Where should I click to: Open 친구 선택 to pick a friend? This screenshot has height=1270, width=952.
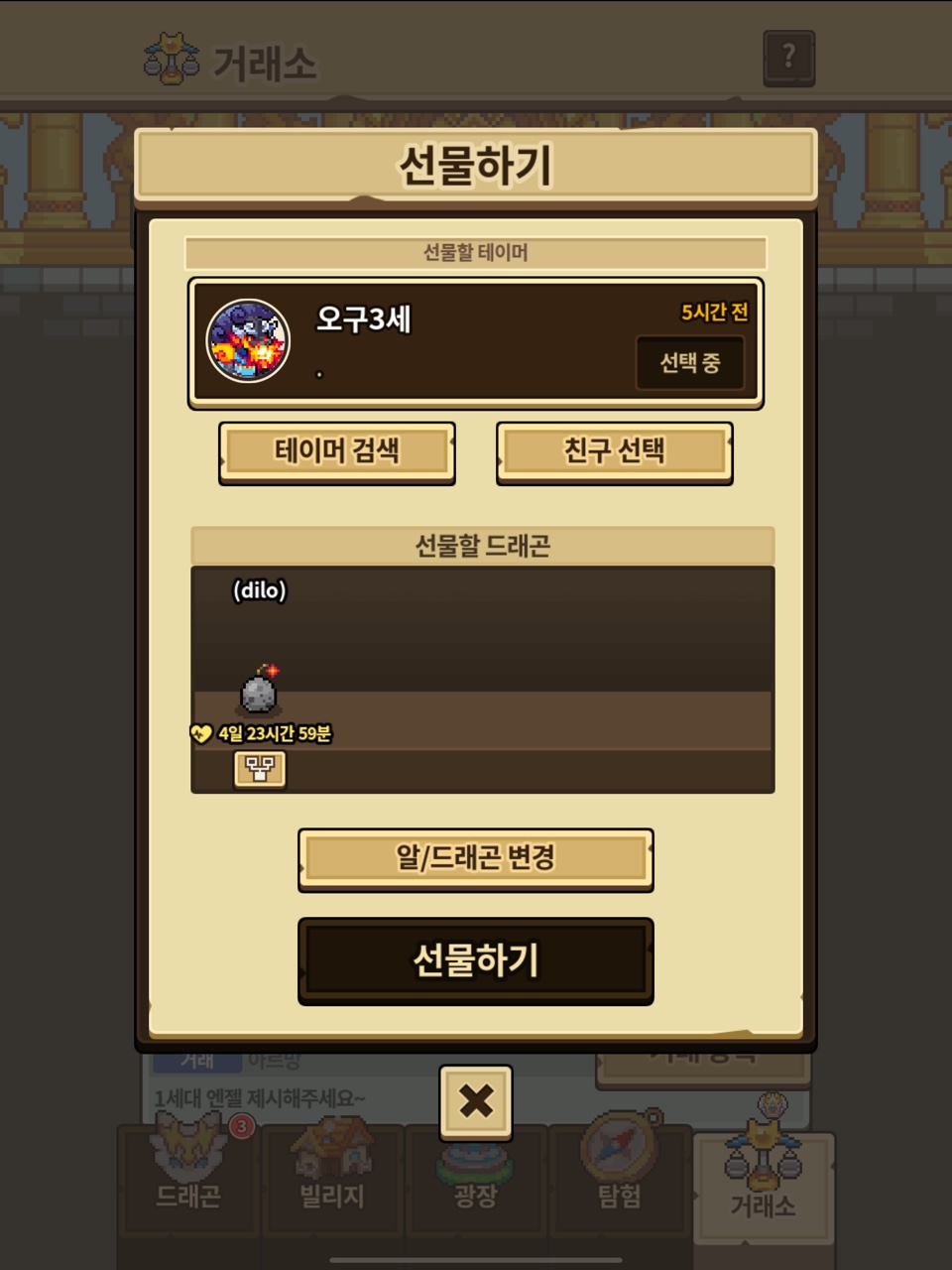[614, 452]
